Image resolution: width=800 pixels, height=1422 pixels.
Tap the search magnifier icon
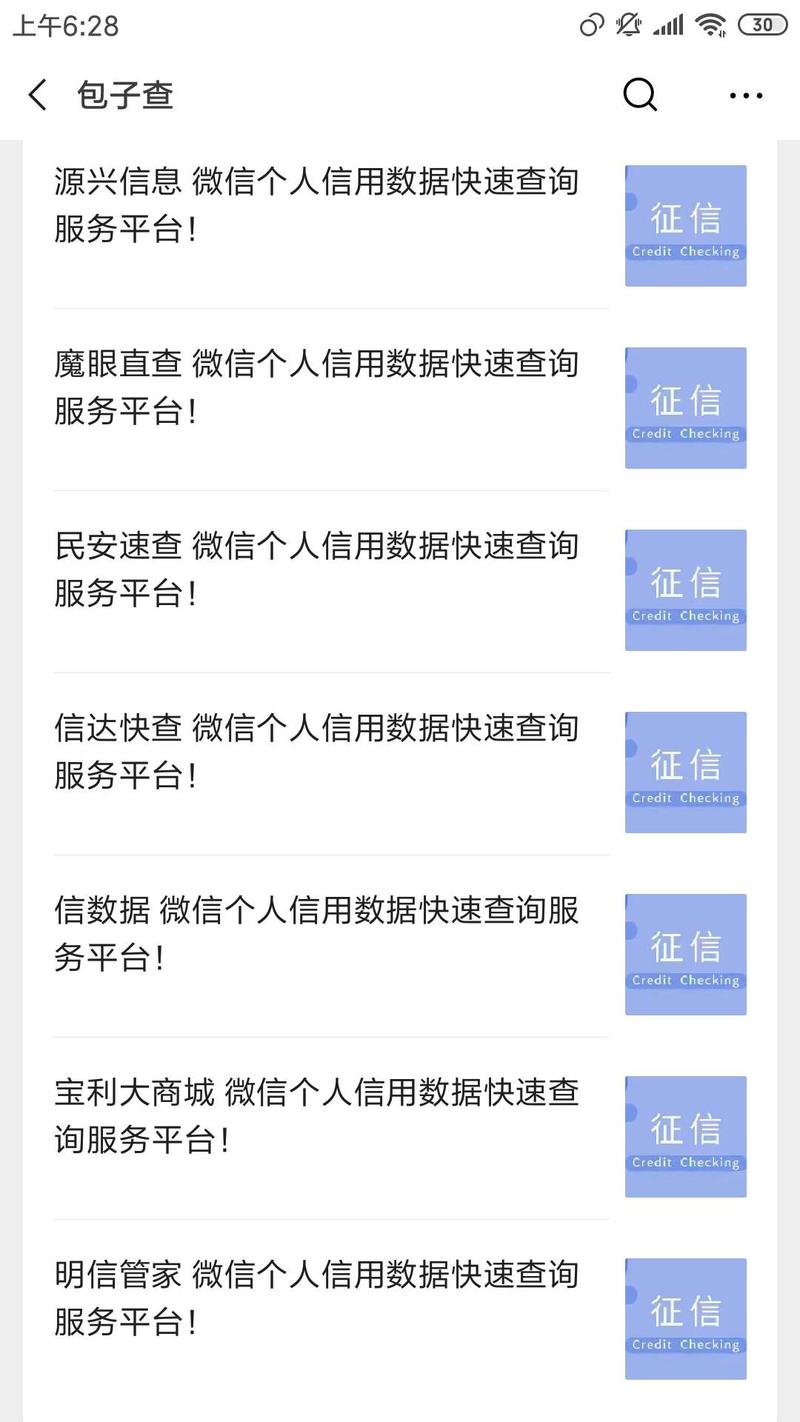tap(639, 96)
